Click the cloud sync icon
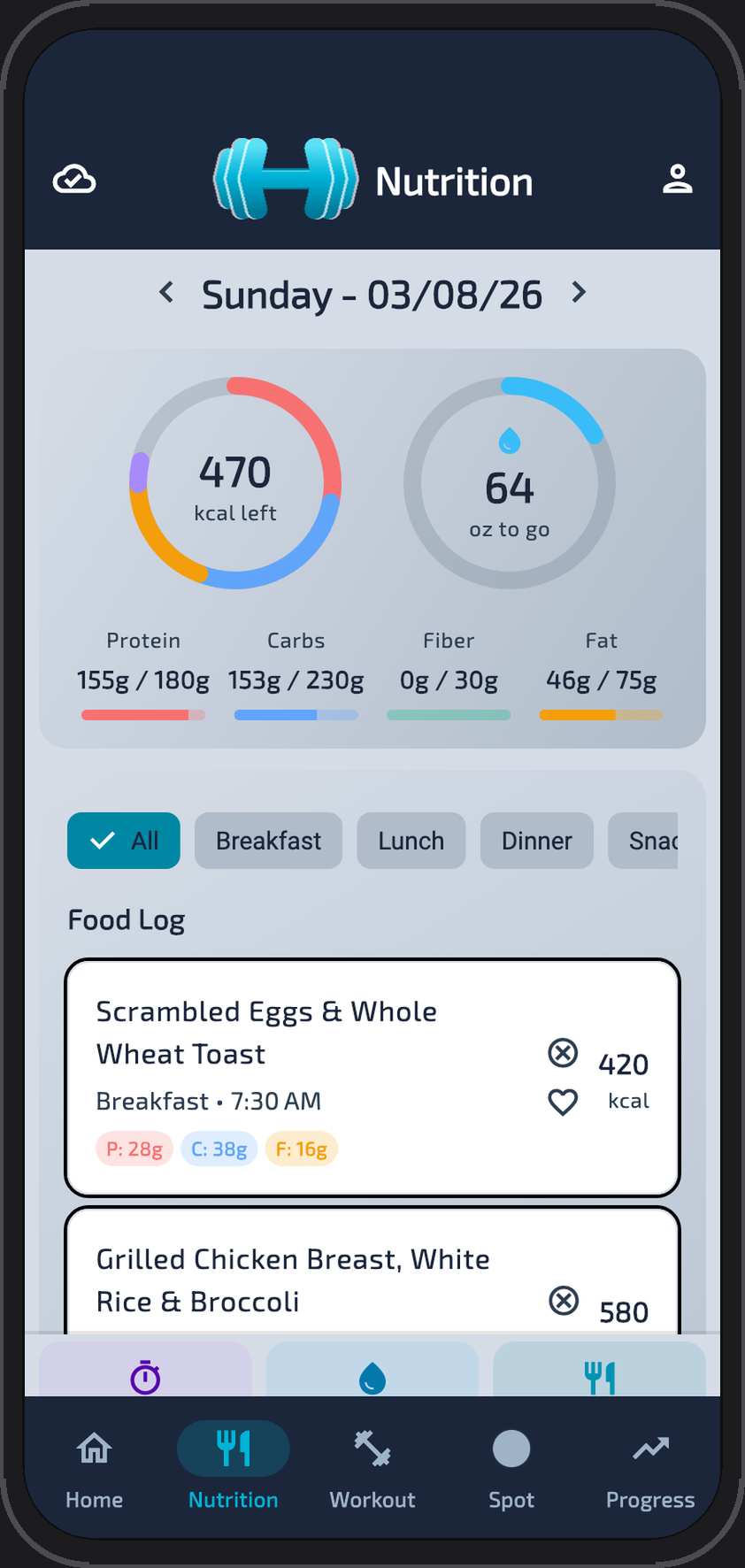Image resolution: width=745 pixels, height=1568 pixels. tap(74, 179)
